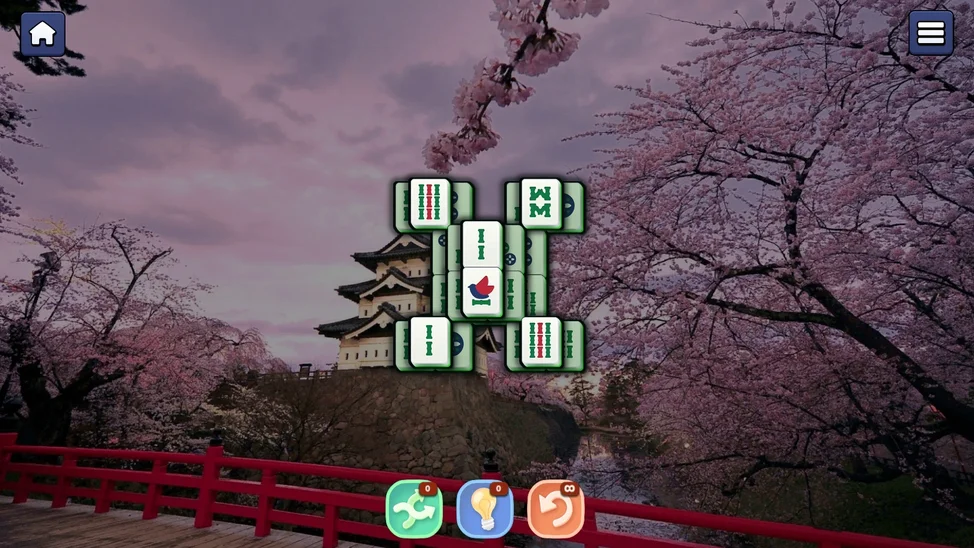Screen dimensions: 974x548
Task: Return to the home screen
Action: (x=42, y=33)
